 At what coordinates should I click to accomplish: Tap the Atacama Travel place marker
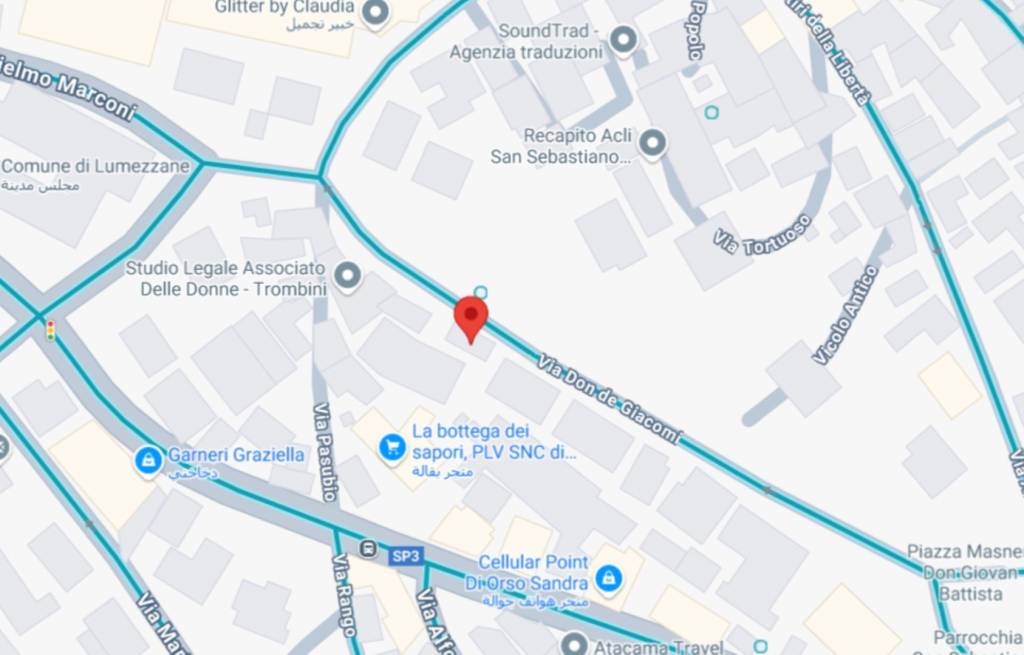pyautogui.click(x=574, y=645)
